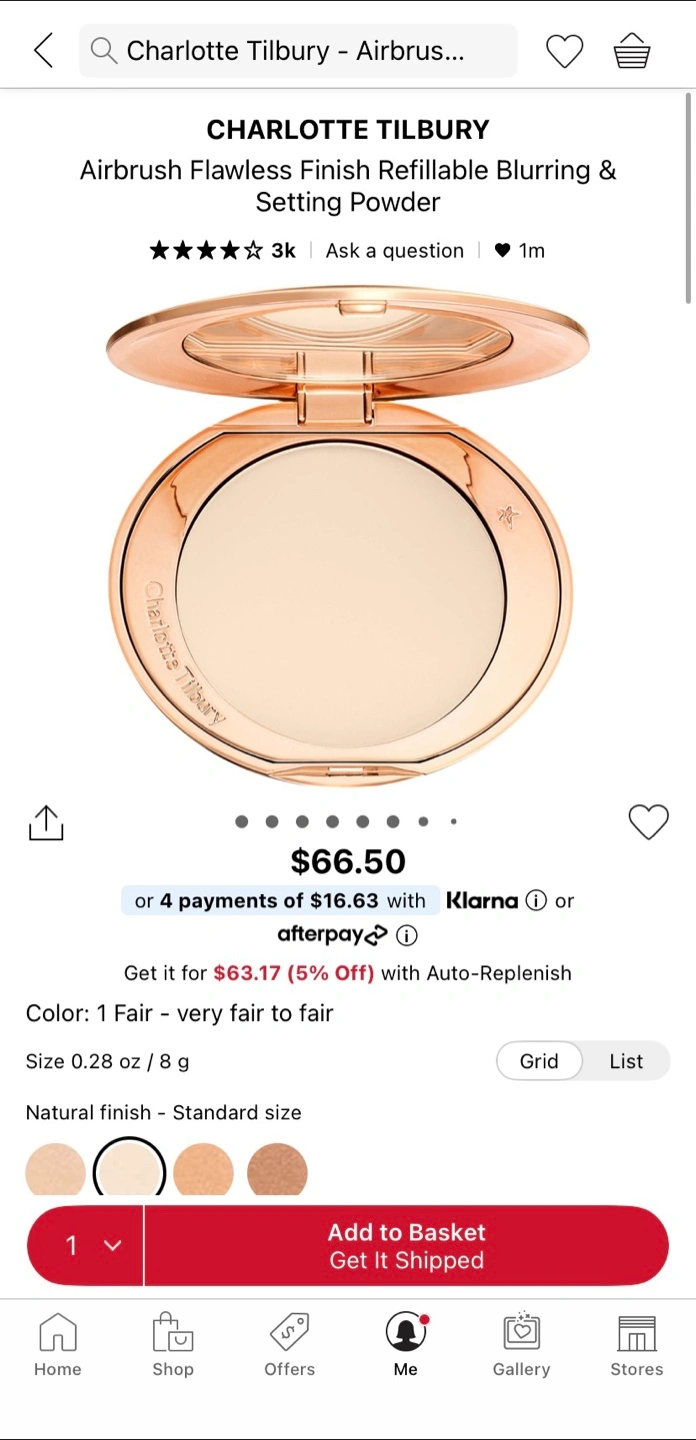The width and height of the screenshot is (696, 1440).
Task: Open the Loves heart in the top bar
Action: (564, 50)
